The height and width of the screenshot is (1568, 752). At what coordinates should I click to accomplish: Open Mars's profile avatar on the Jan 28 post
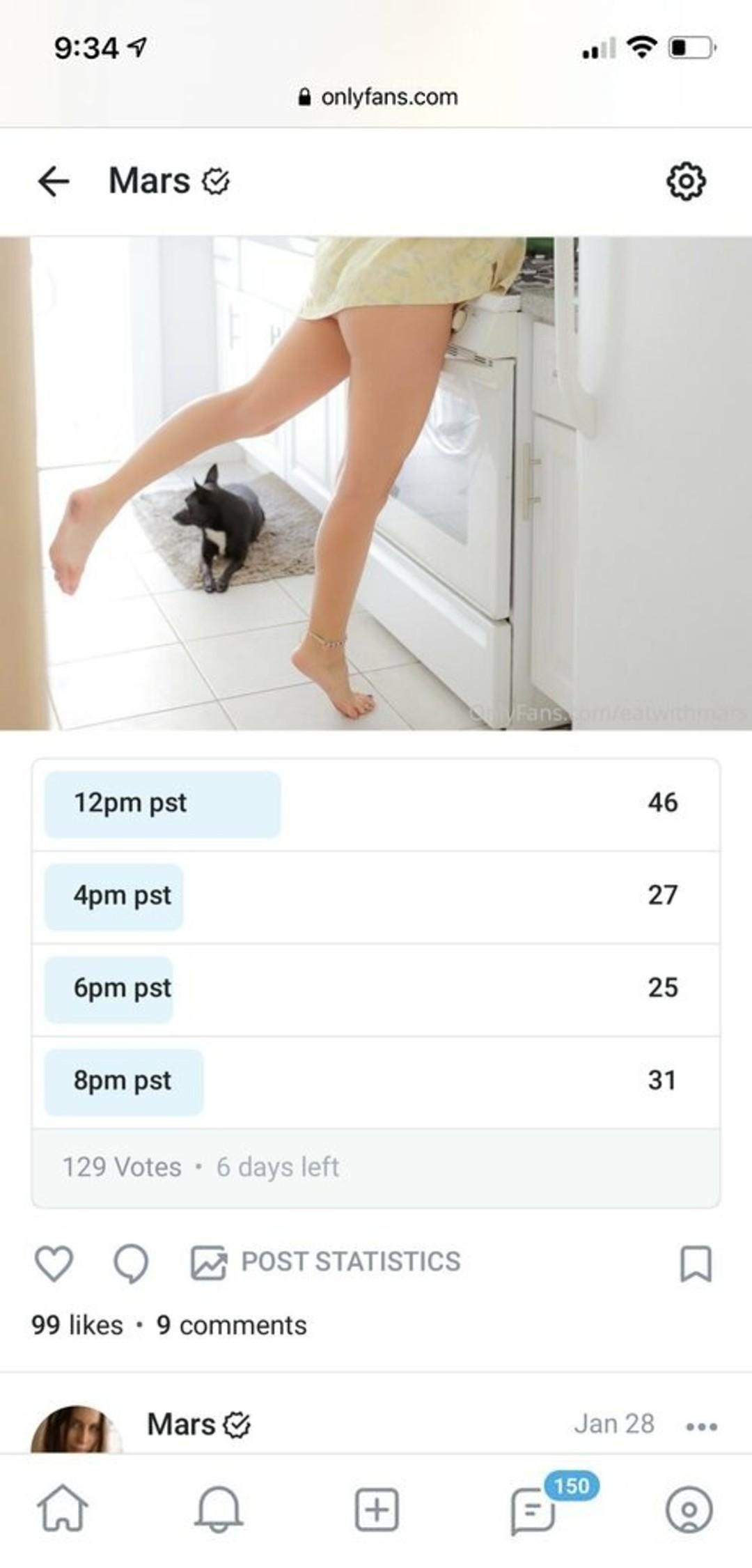point(75,1430)
